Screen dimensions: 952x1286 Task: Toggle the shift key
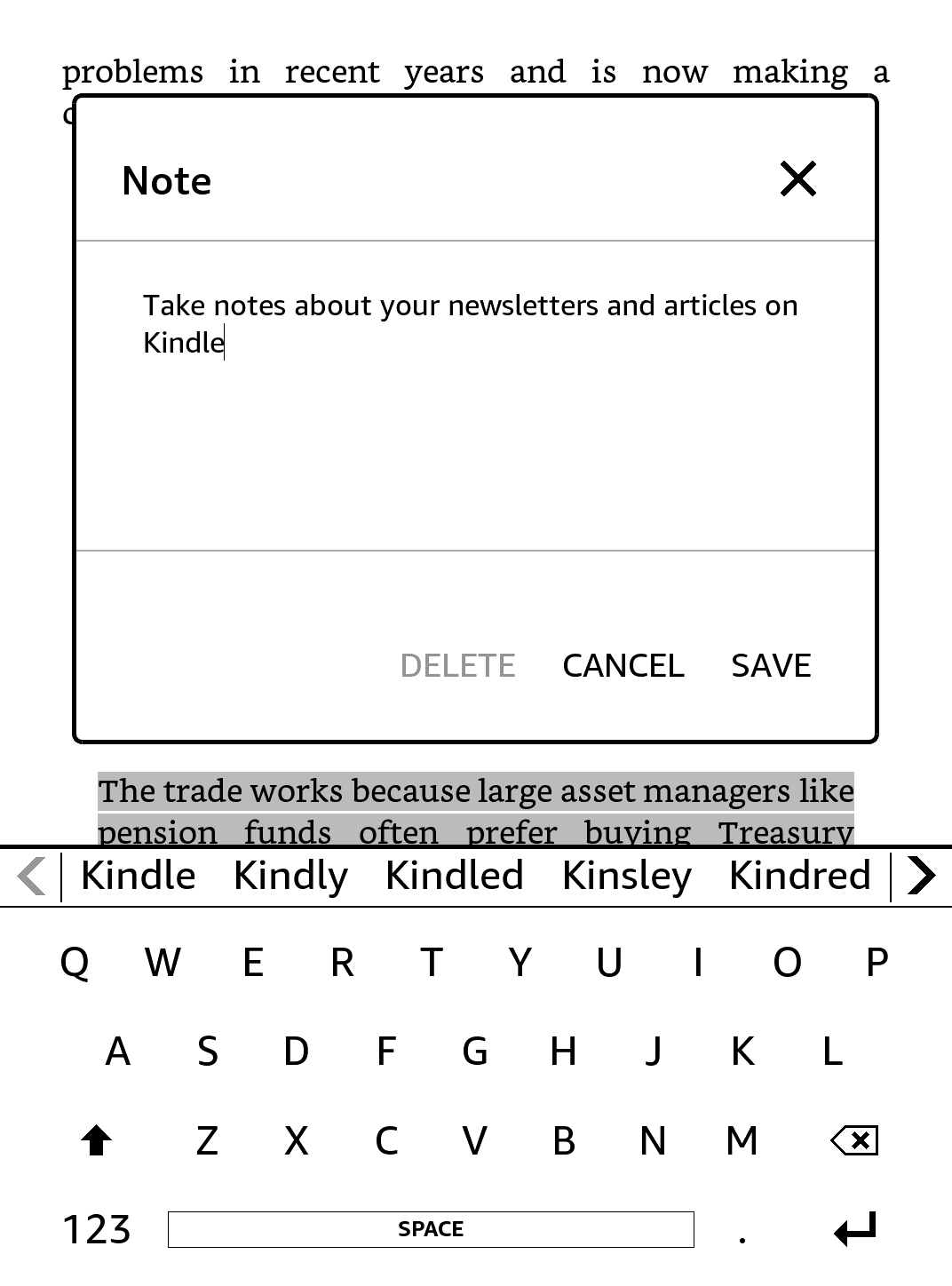coord(96,1140)
